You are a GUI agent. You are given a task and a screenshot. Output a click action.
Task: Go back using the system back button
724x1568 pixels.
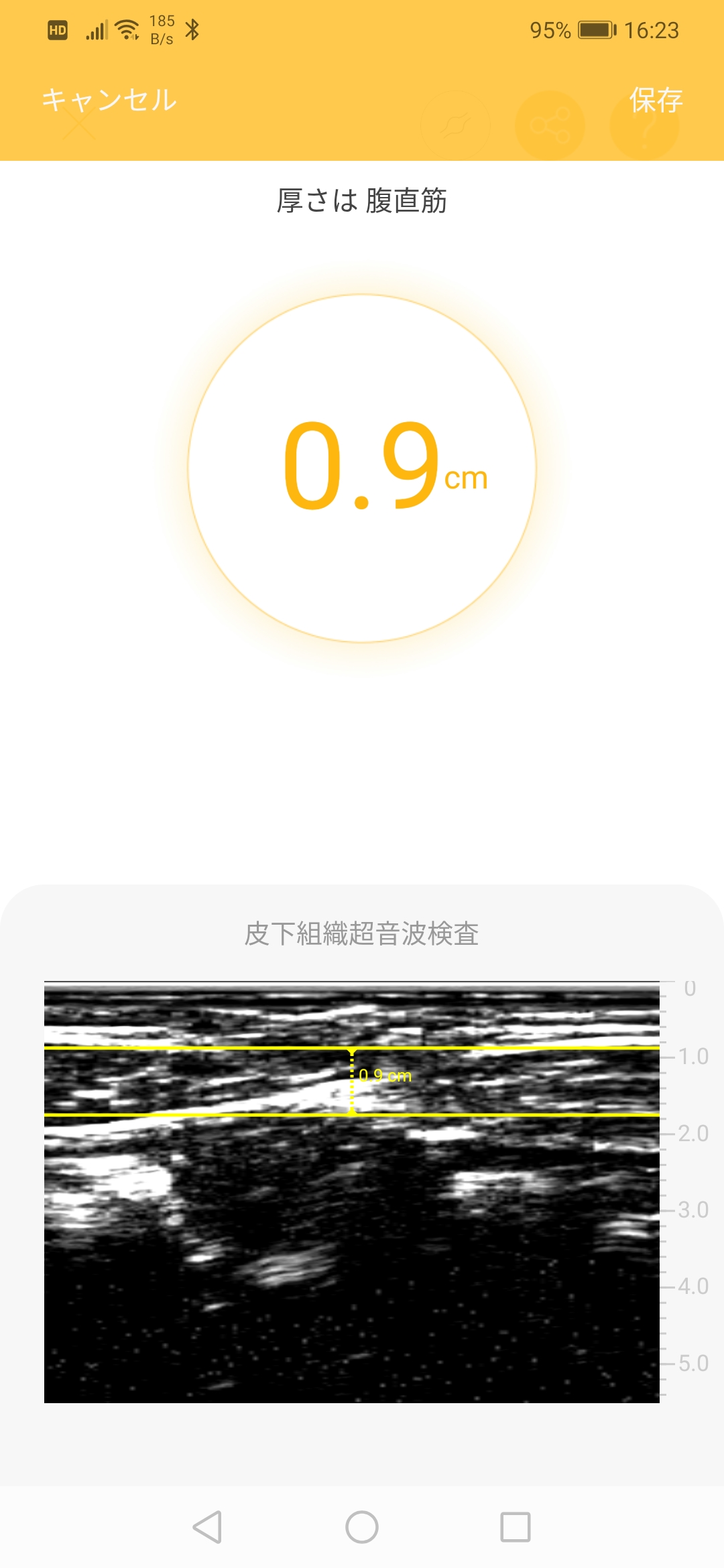click(x=207, y=1527)
